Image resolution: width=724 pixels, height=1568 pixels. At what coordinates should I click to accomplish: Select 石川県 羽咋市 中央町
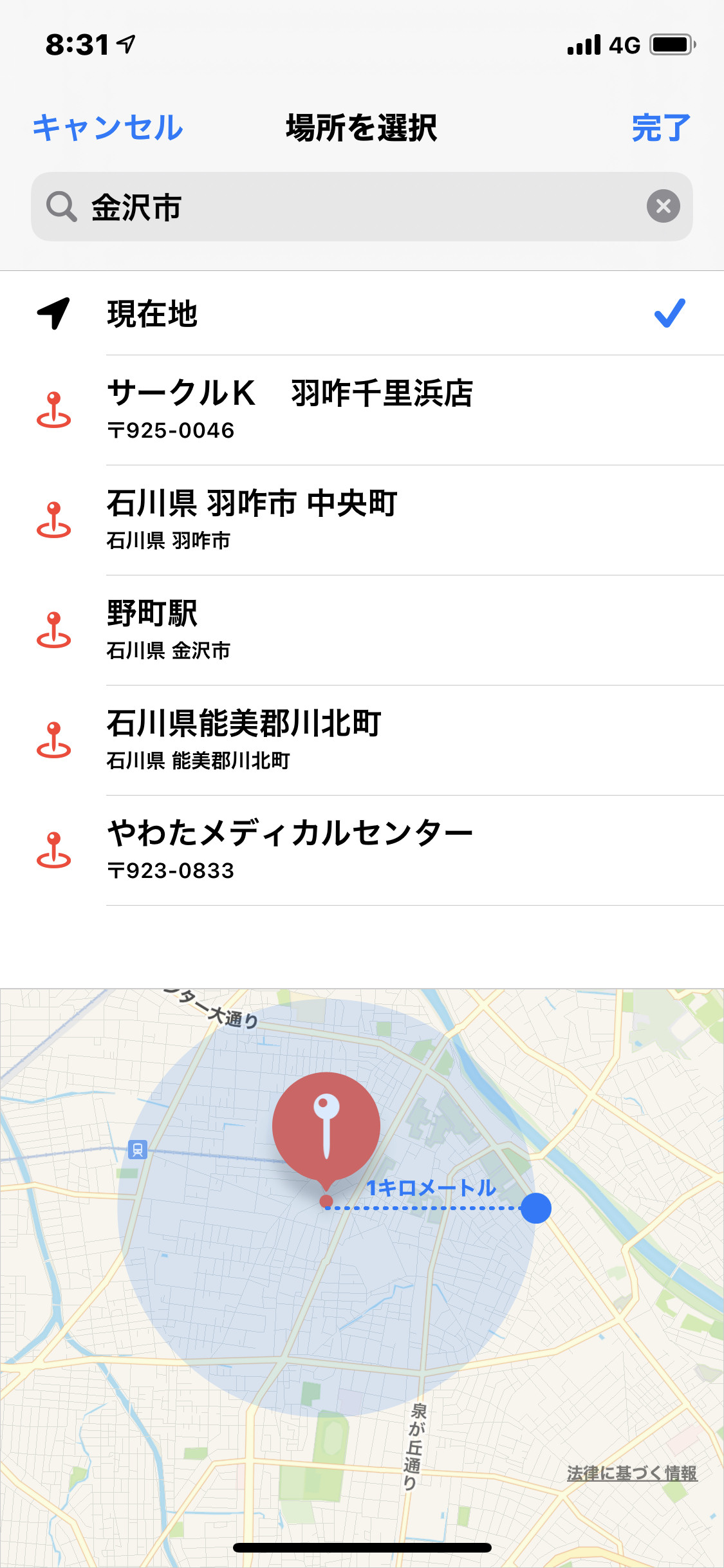pyautogui.click(x=362, y=520)
